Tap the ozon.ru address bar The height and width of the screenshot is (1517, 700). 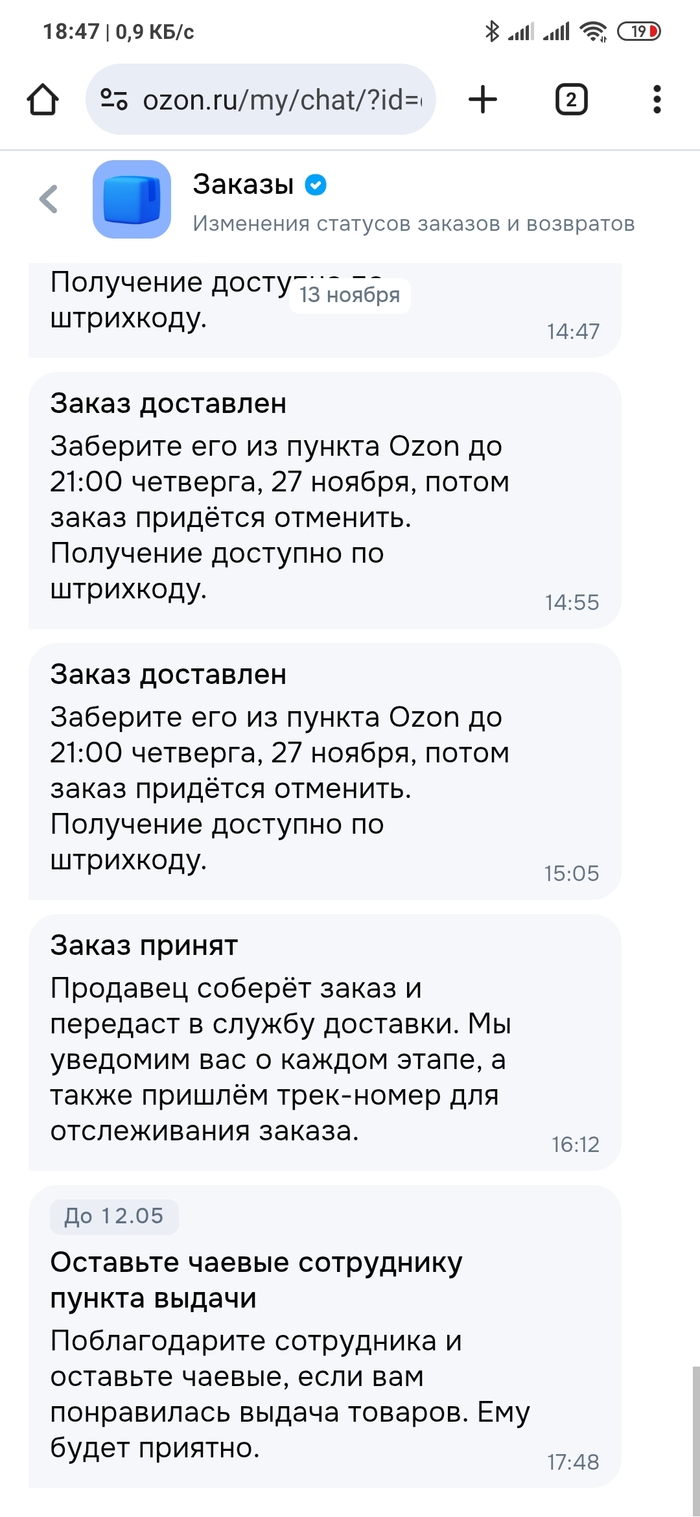tap(280, 99)
